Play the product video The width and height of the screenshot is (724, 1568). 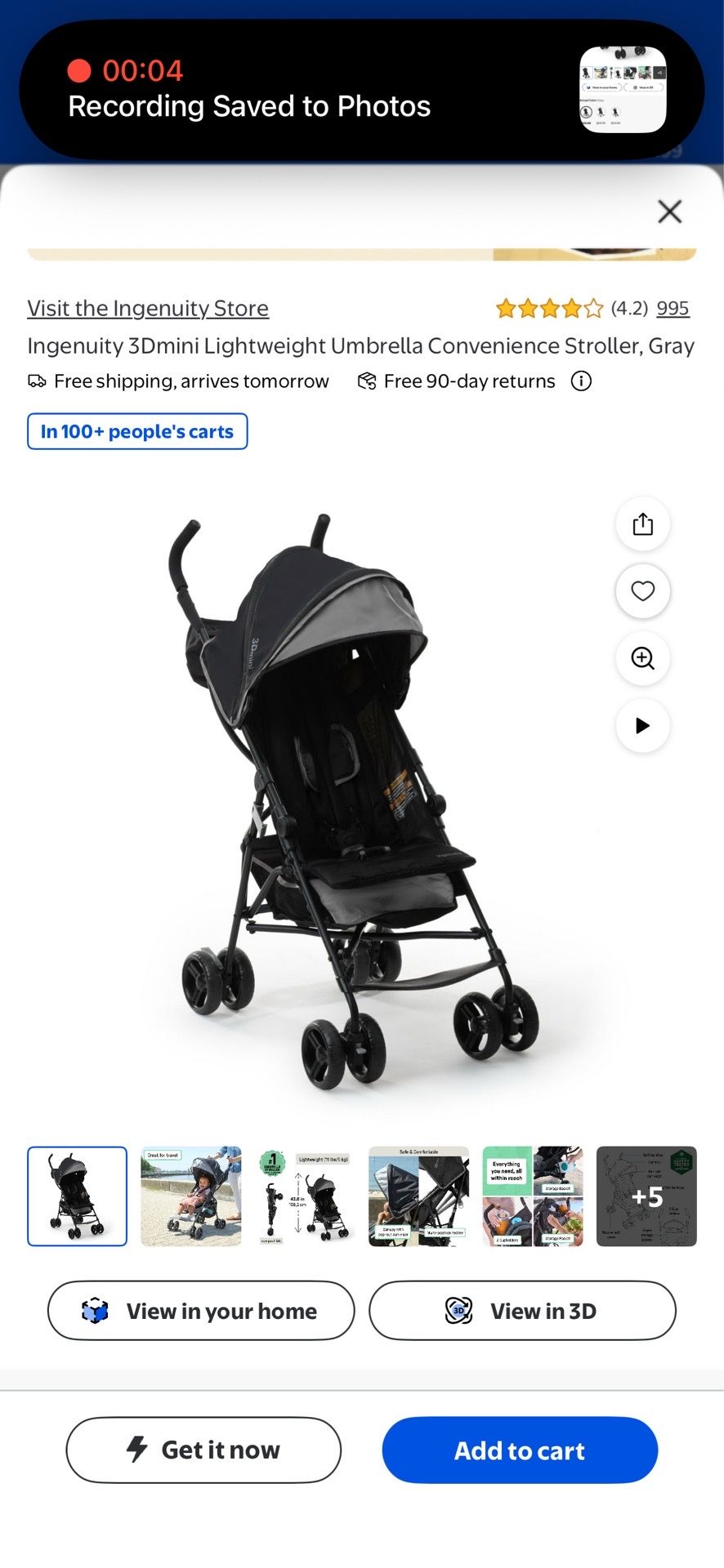[643, 725]
